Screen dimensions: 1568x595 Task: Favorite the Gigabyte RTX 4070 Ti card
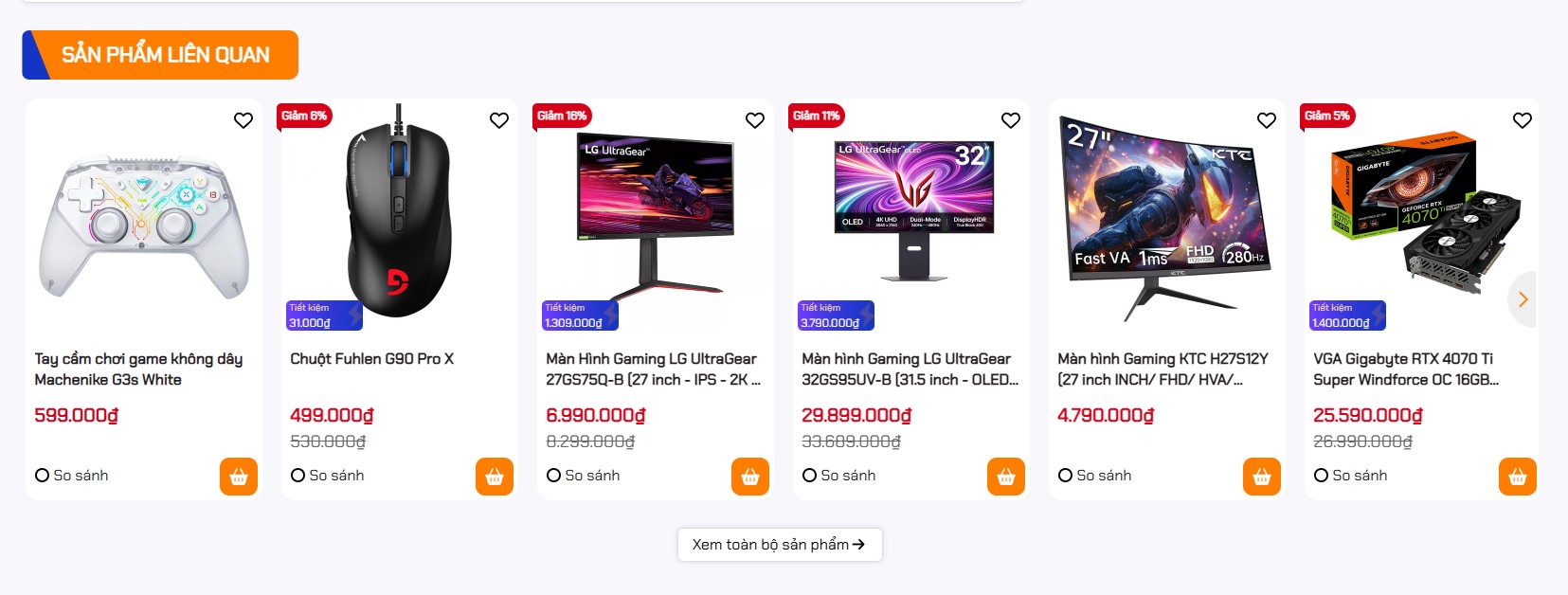(x=1523, y=120)
